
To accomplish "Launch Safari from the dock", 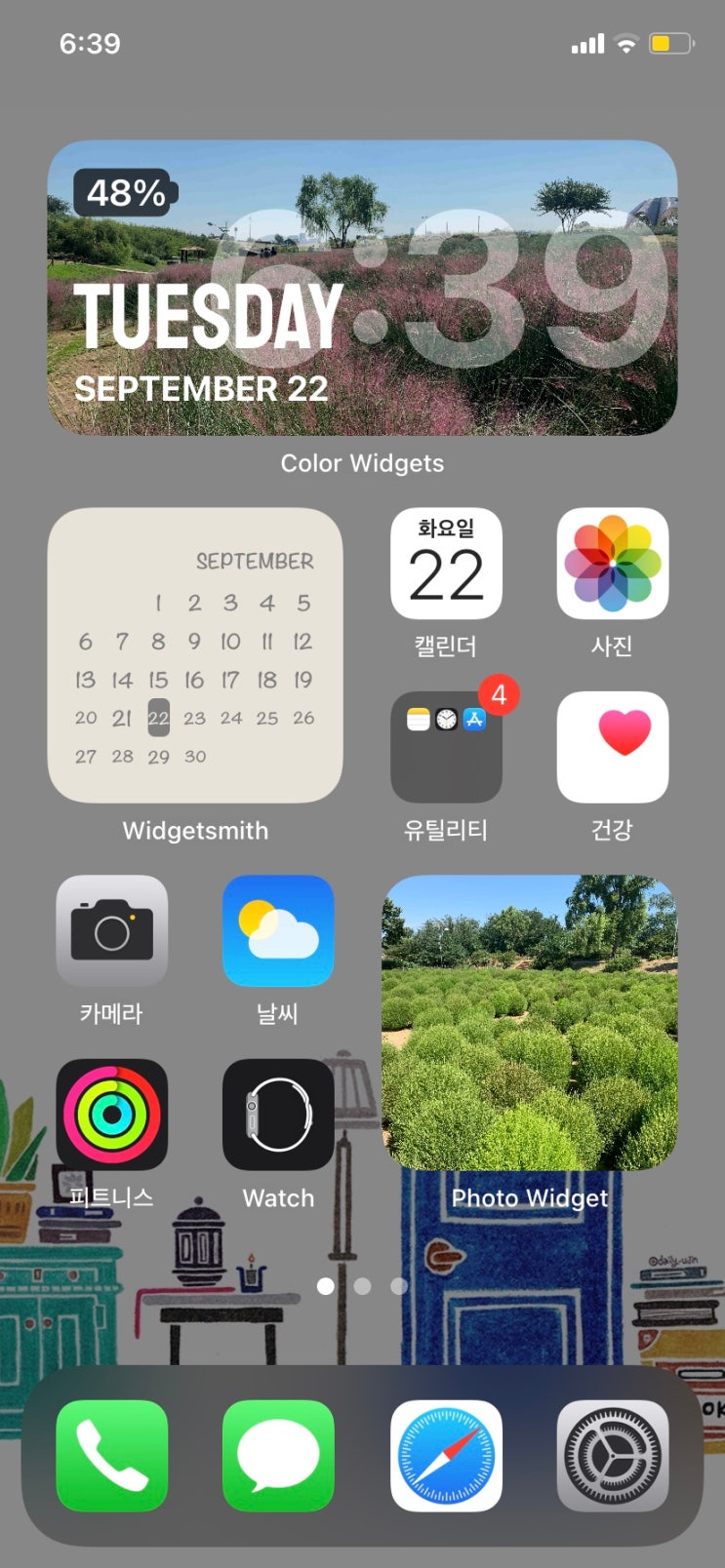I will tap(446, 1457).
